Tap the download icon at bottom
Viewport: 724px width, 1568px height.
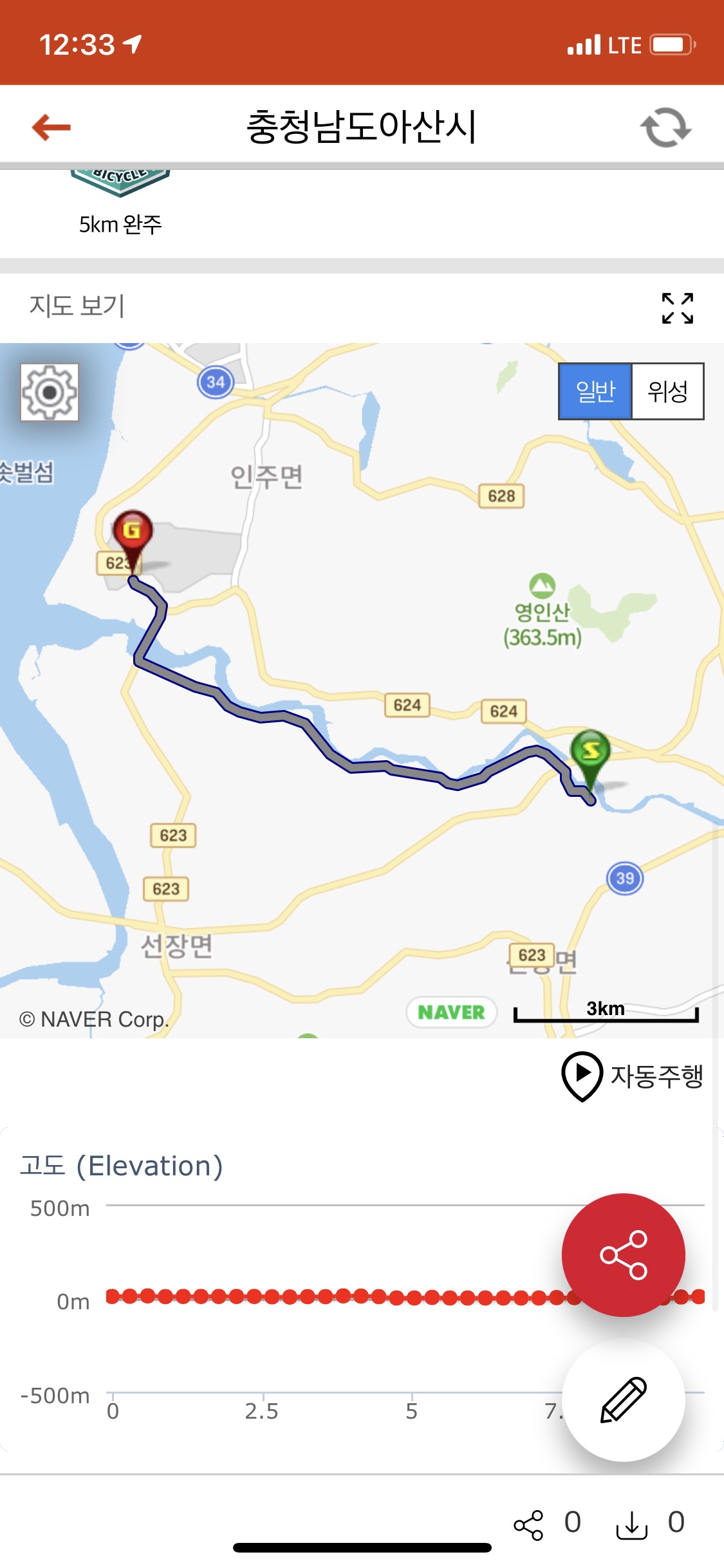631,1524
